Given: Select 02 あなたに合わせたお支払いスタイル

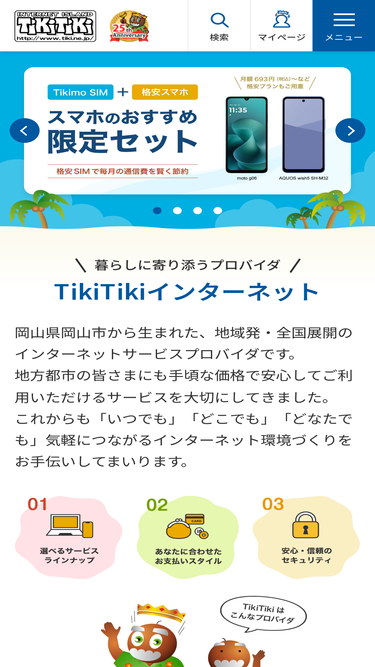Looking at the screenshot, I should click(x=188, y=537).
